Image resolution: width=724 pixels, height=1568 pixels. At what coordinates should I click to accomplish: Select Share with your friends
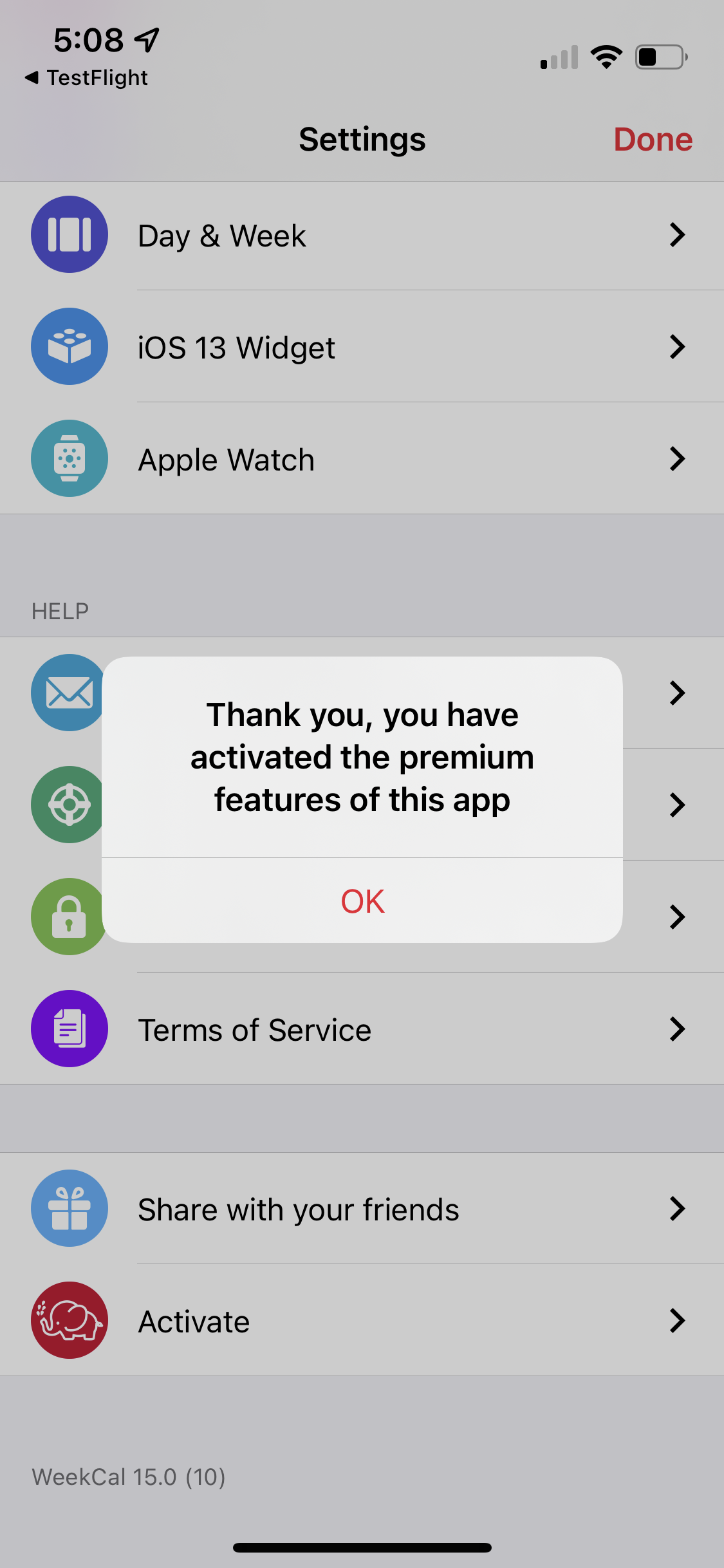[x=362, y=1209]
